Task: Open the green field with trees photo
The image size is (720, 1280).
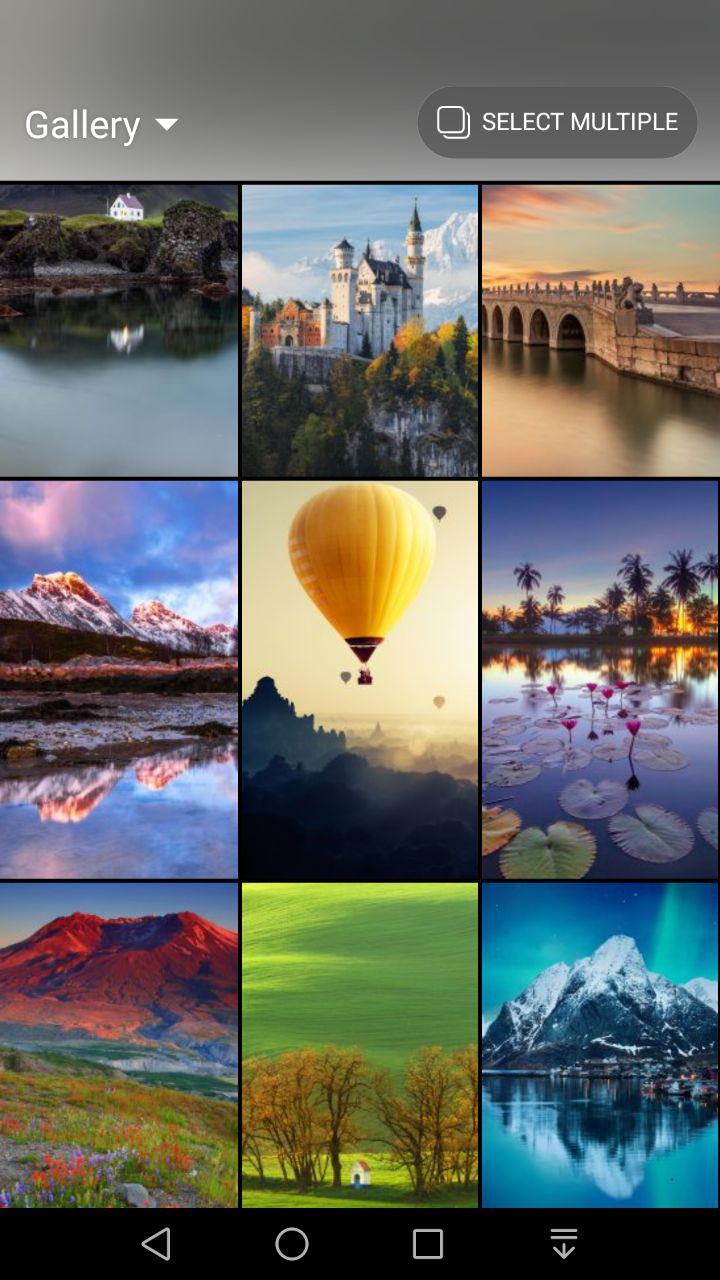Action: pos(359,1045)
